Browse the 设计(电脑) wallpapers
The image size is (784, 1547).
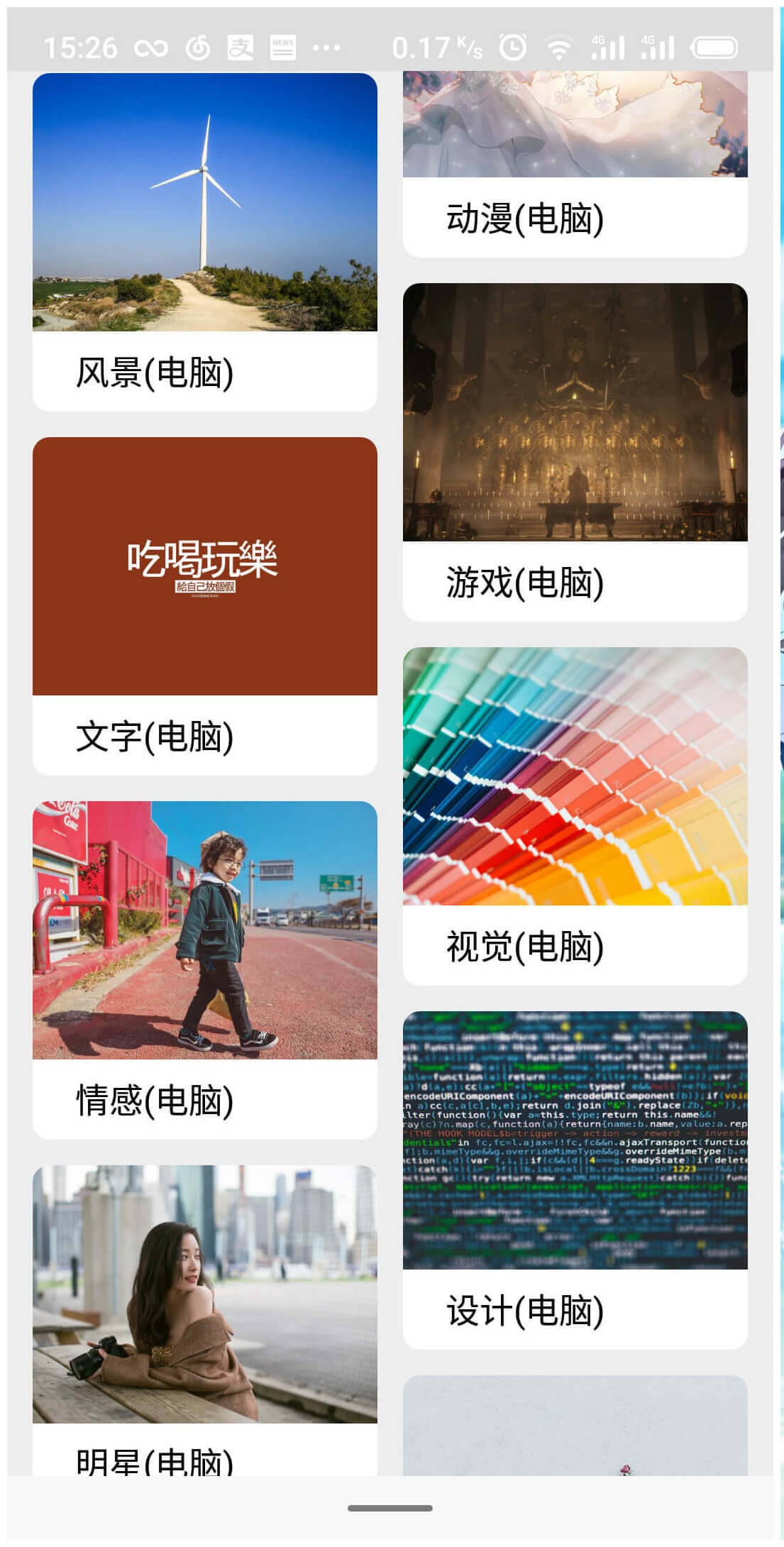[x=575, y=1180]
